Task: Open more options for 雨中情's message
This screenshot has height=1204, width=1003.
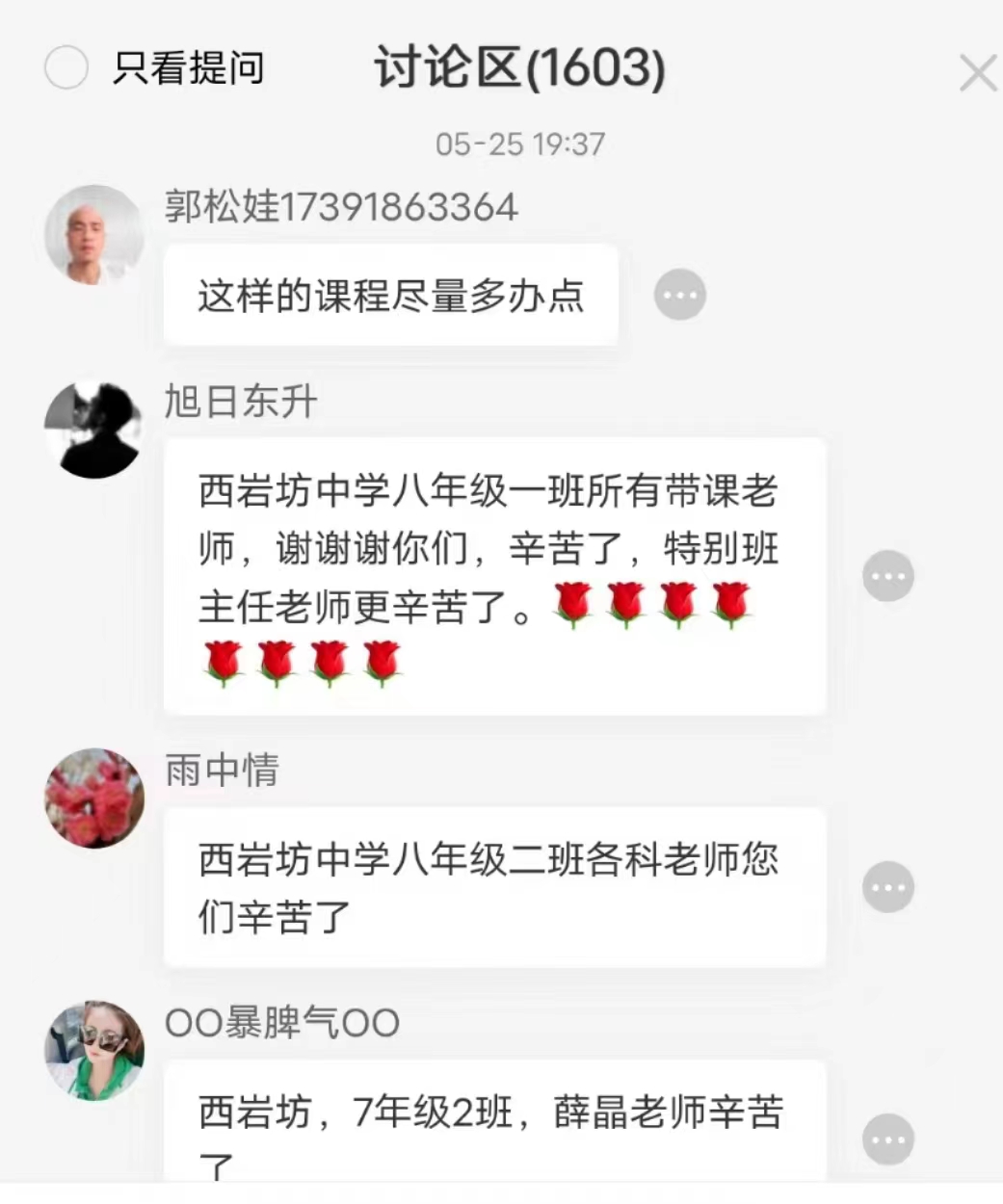Action: pyautogui.click(x=887, y=887)
